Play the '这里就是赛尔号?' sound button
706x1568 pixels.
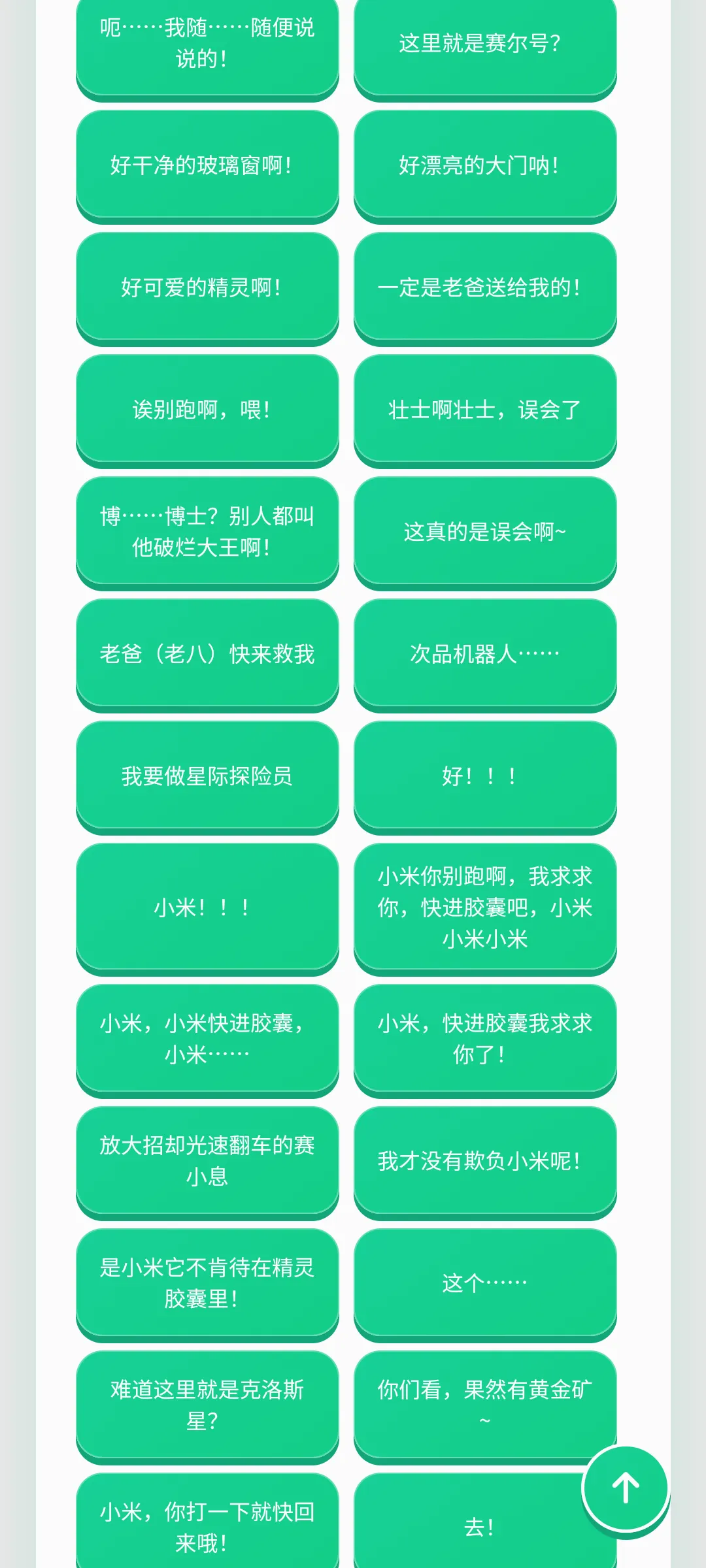(485, 47)
